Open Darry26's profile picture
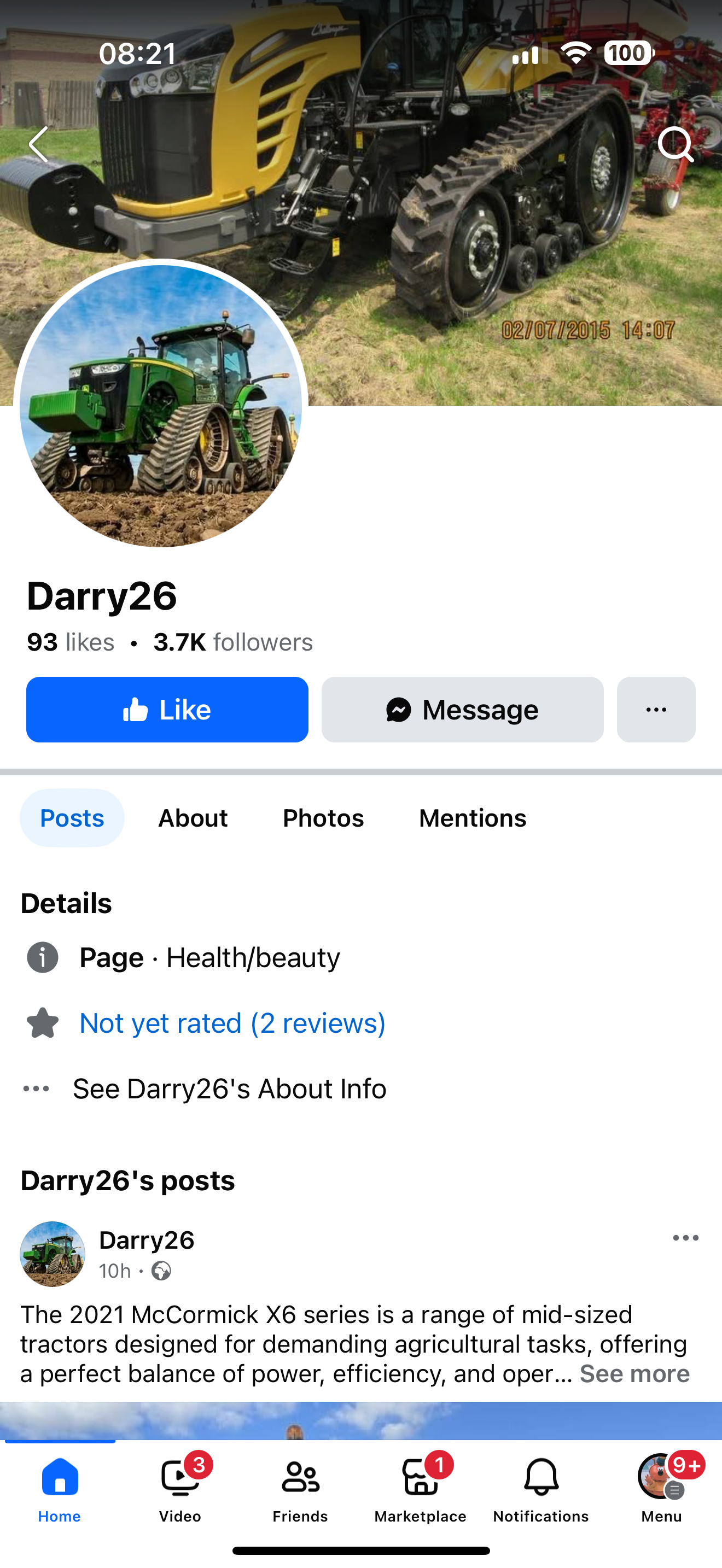Image resolution: width=722 pixels, height=1568 pixels. 161,405
